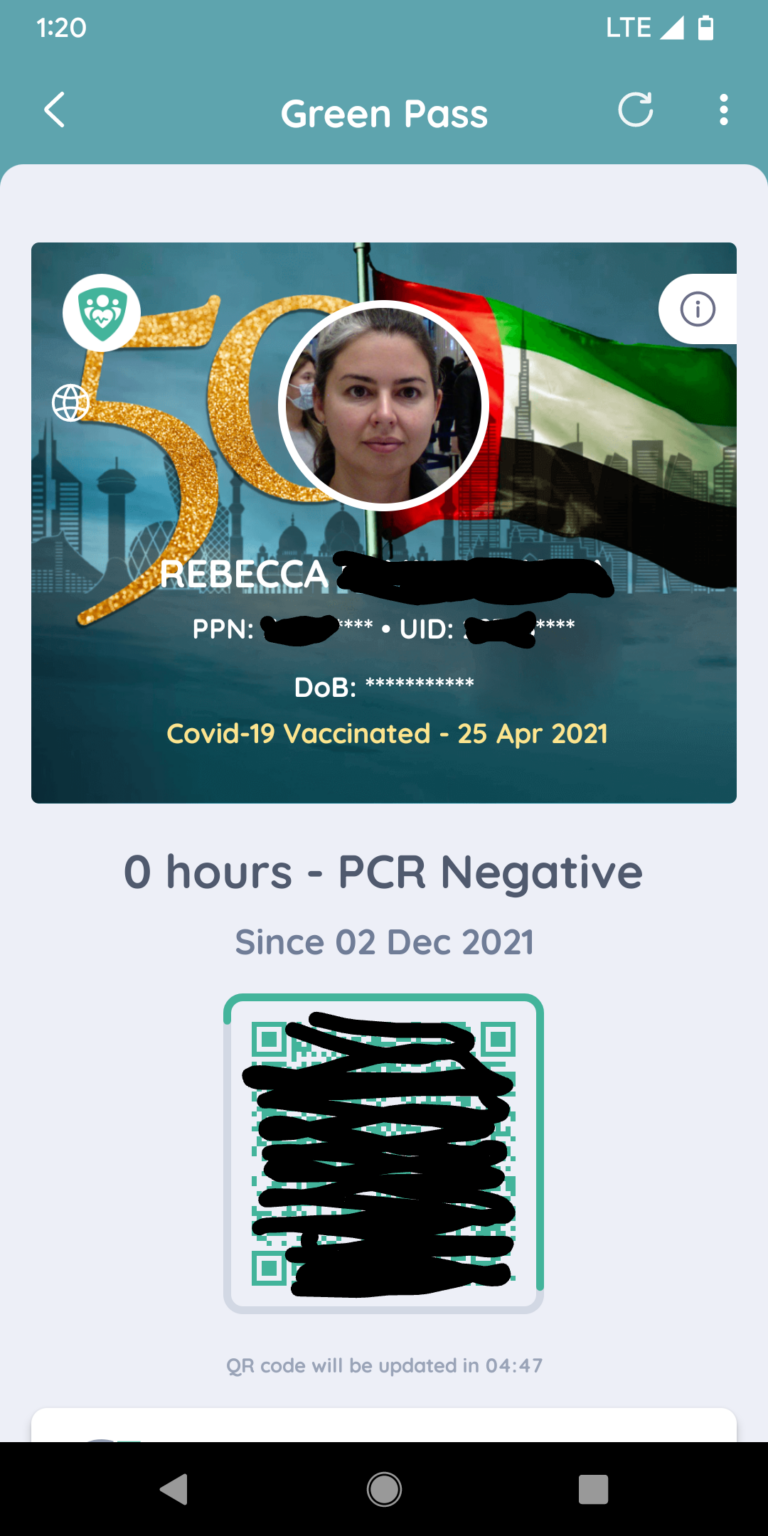Screen dimensions: 768x1536
Task: Open the three-dot overflow menu
Action: (723, 110)
